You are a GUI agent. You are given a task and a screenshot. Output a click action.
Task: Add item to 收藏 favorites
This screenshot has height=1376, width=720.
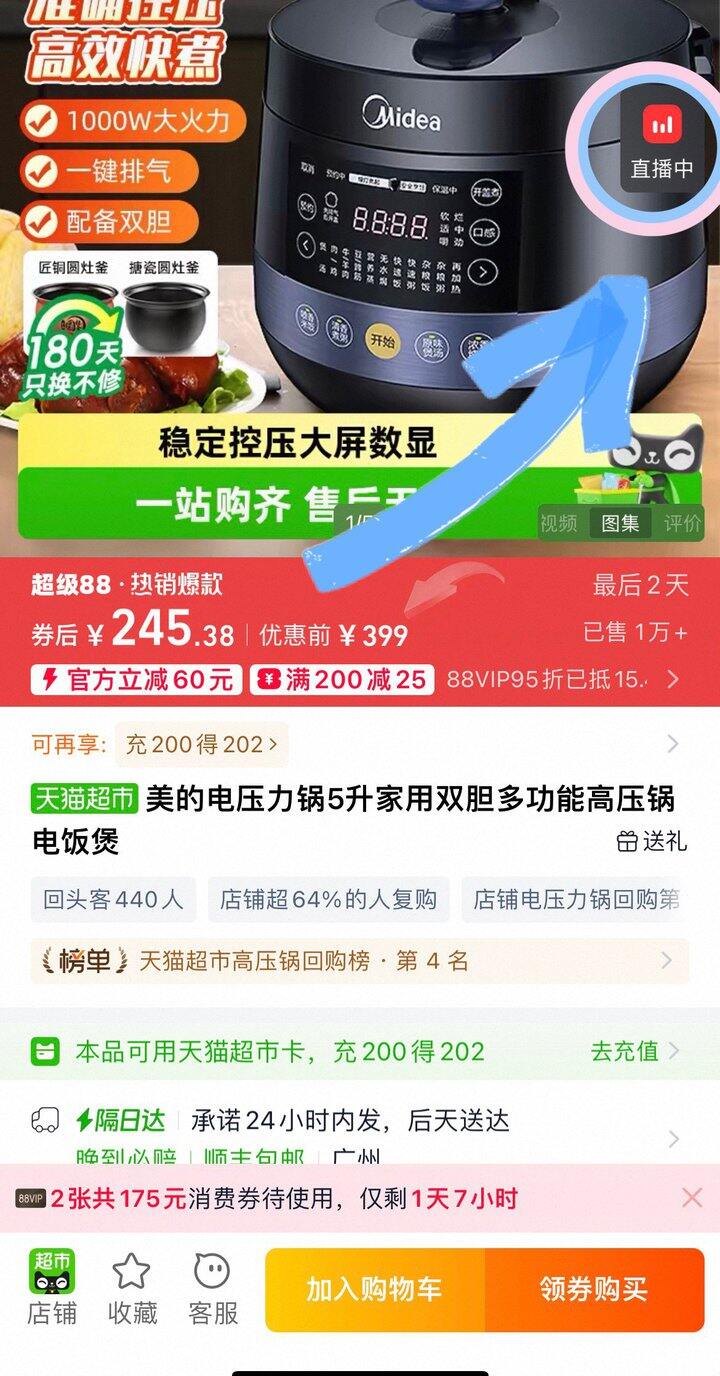(132, 1289)
